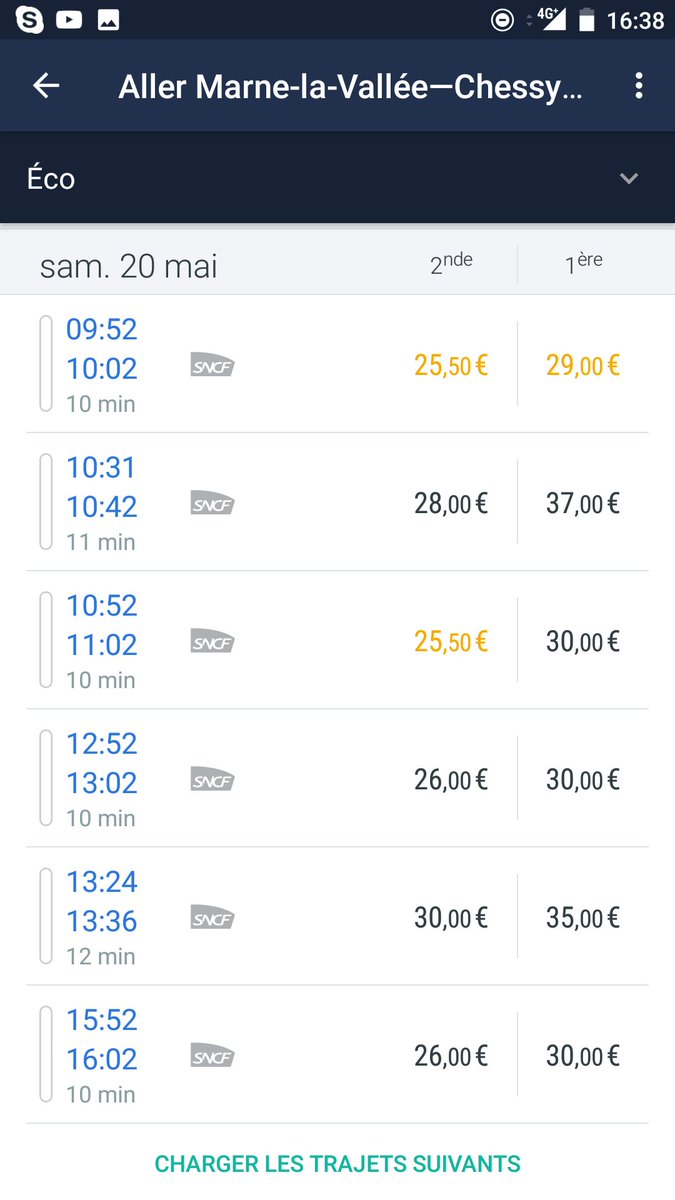Open the three-dot overflow menu
This screenshot has width=675, height=1200.
[639, 86]
